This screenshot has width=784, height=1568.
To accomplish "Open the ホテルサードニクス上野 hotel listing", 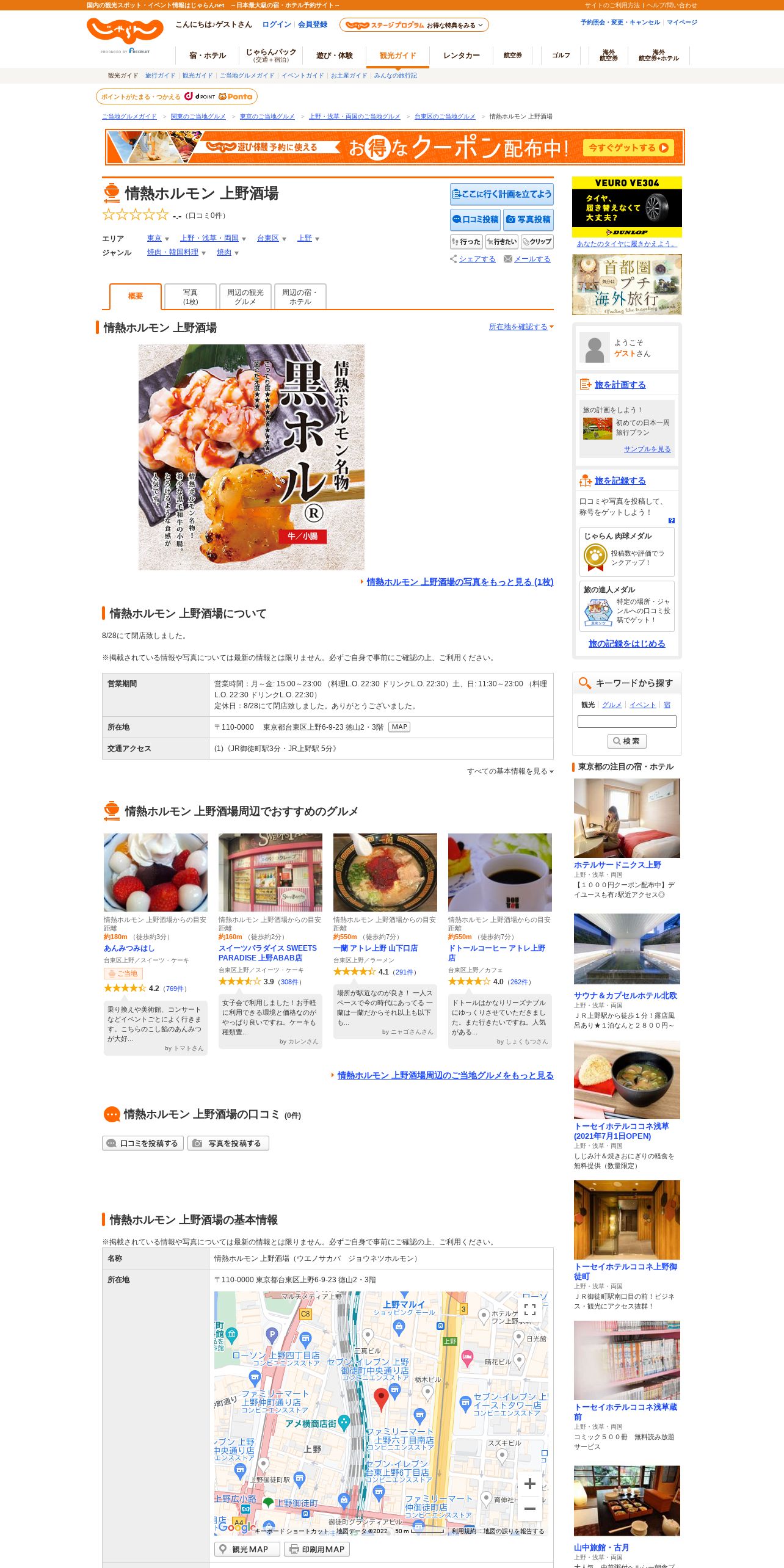I will pos(617,865).
